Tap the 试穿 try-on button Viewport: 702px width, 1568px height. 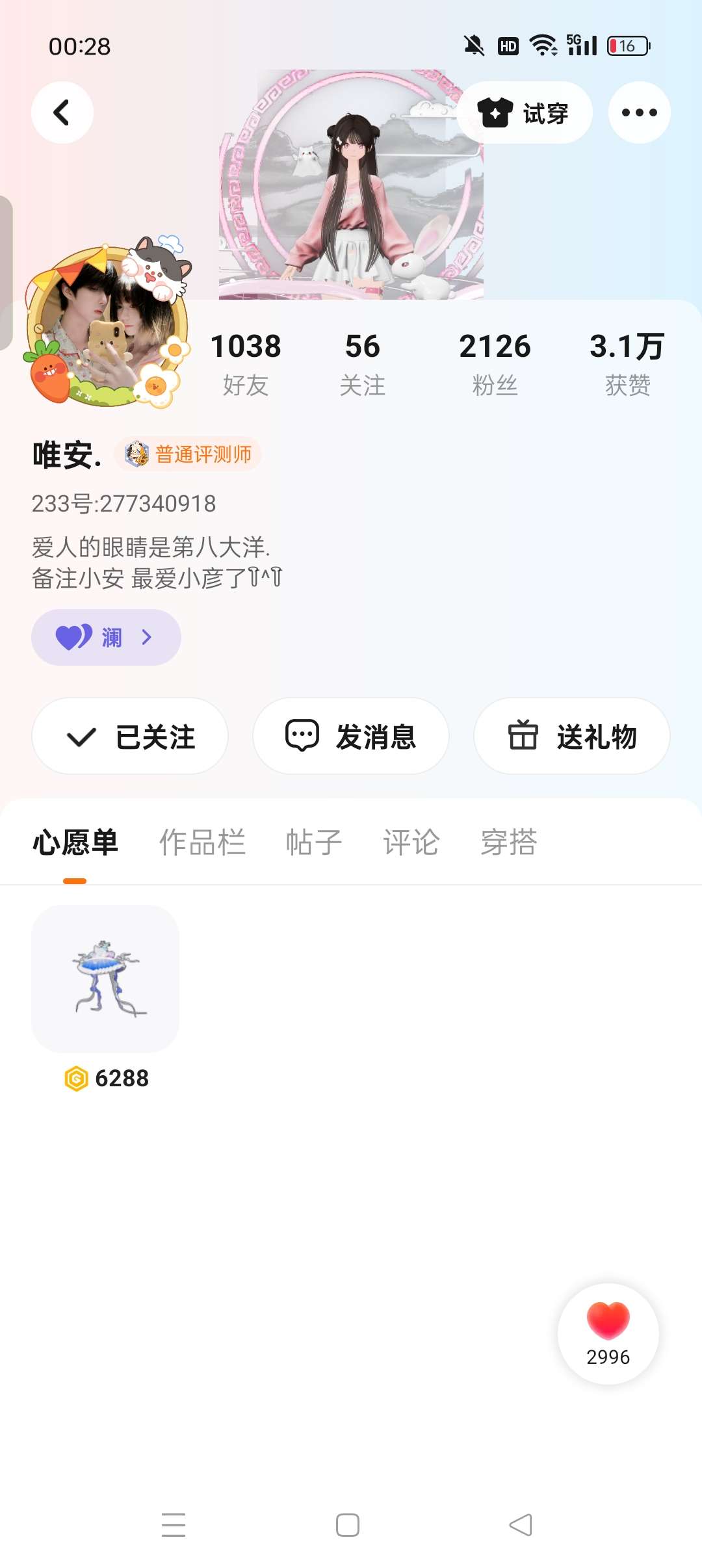524,113
